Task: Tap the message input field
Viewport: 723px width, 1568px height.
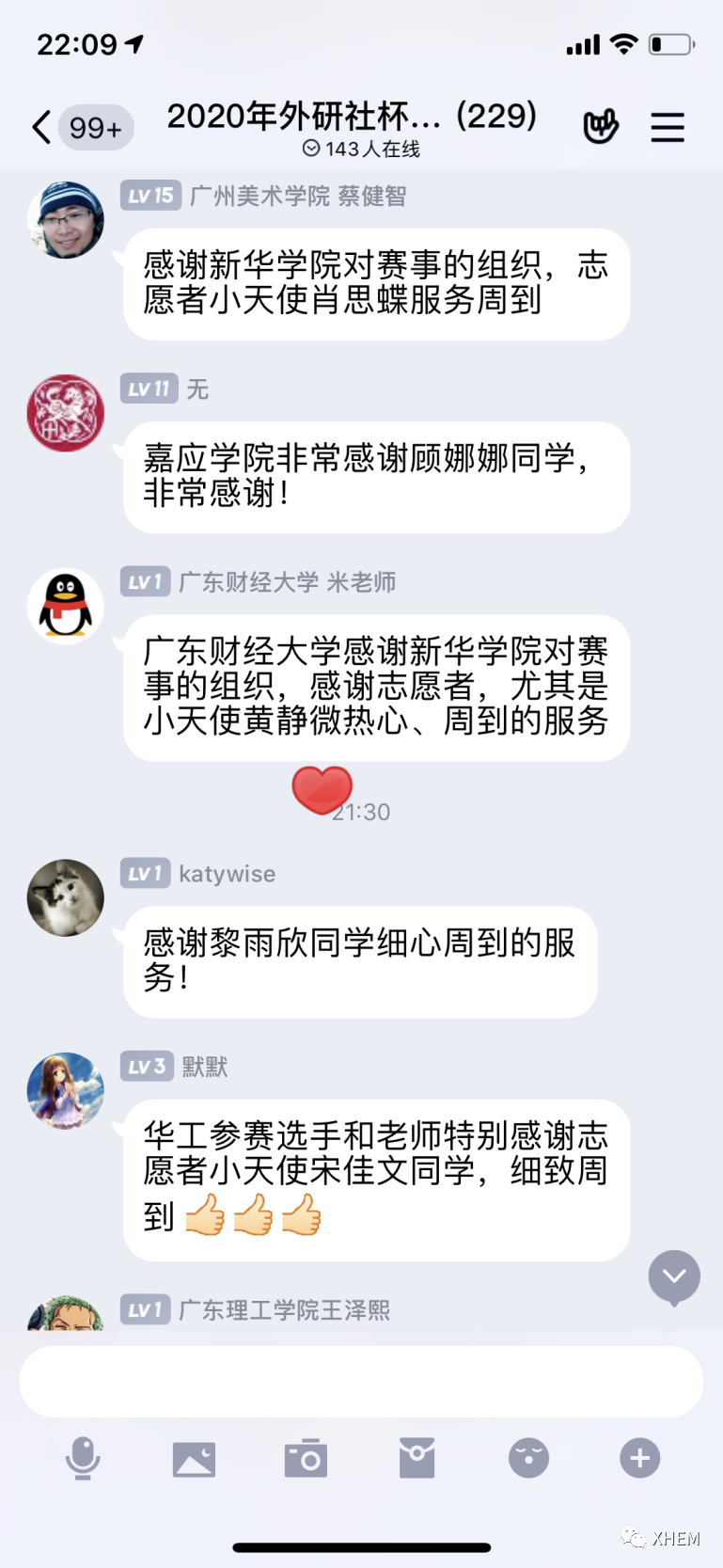Action: pos(361,1381)
